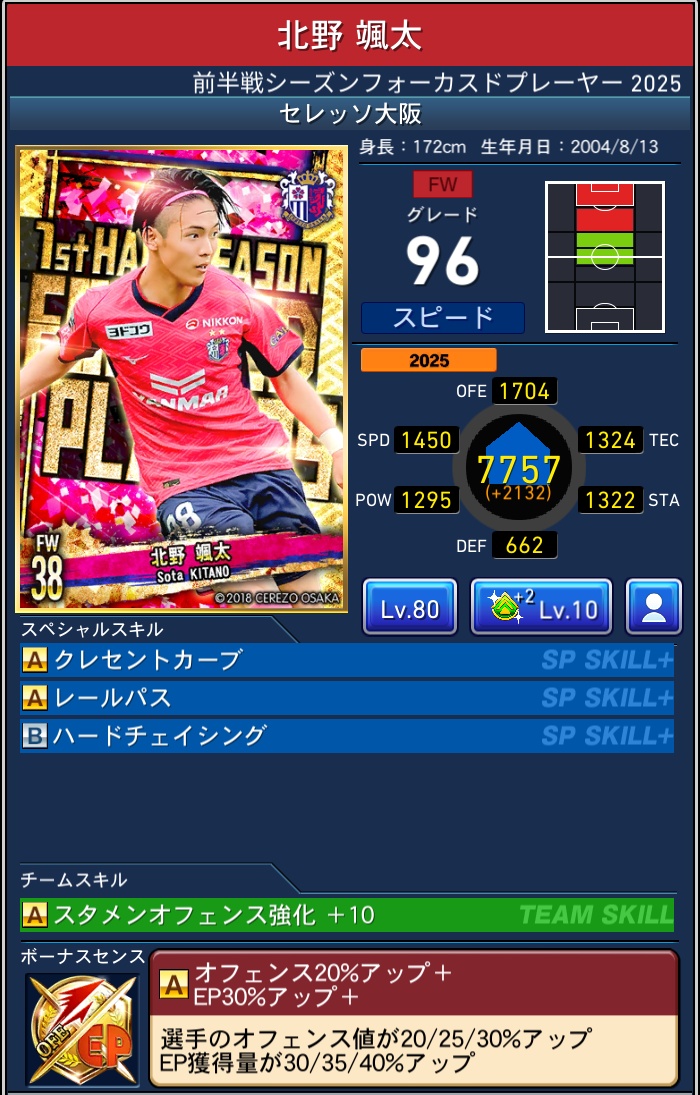Image resolution: width=700 pixels, height=1095 pixels.
Task: Tap the Lv.80 level button
Action: [409, 607]
